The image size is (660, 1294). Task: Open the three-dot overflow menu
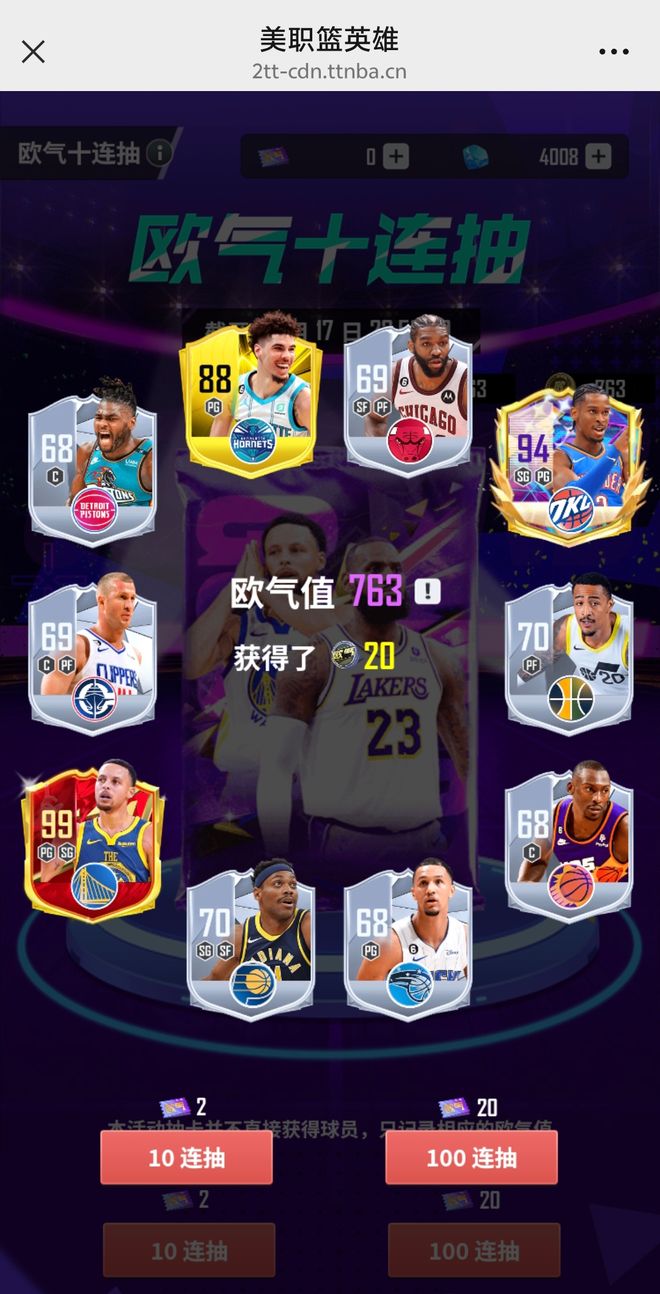click(x=614, y=52)
